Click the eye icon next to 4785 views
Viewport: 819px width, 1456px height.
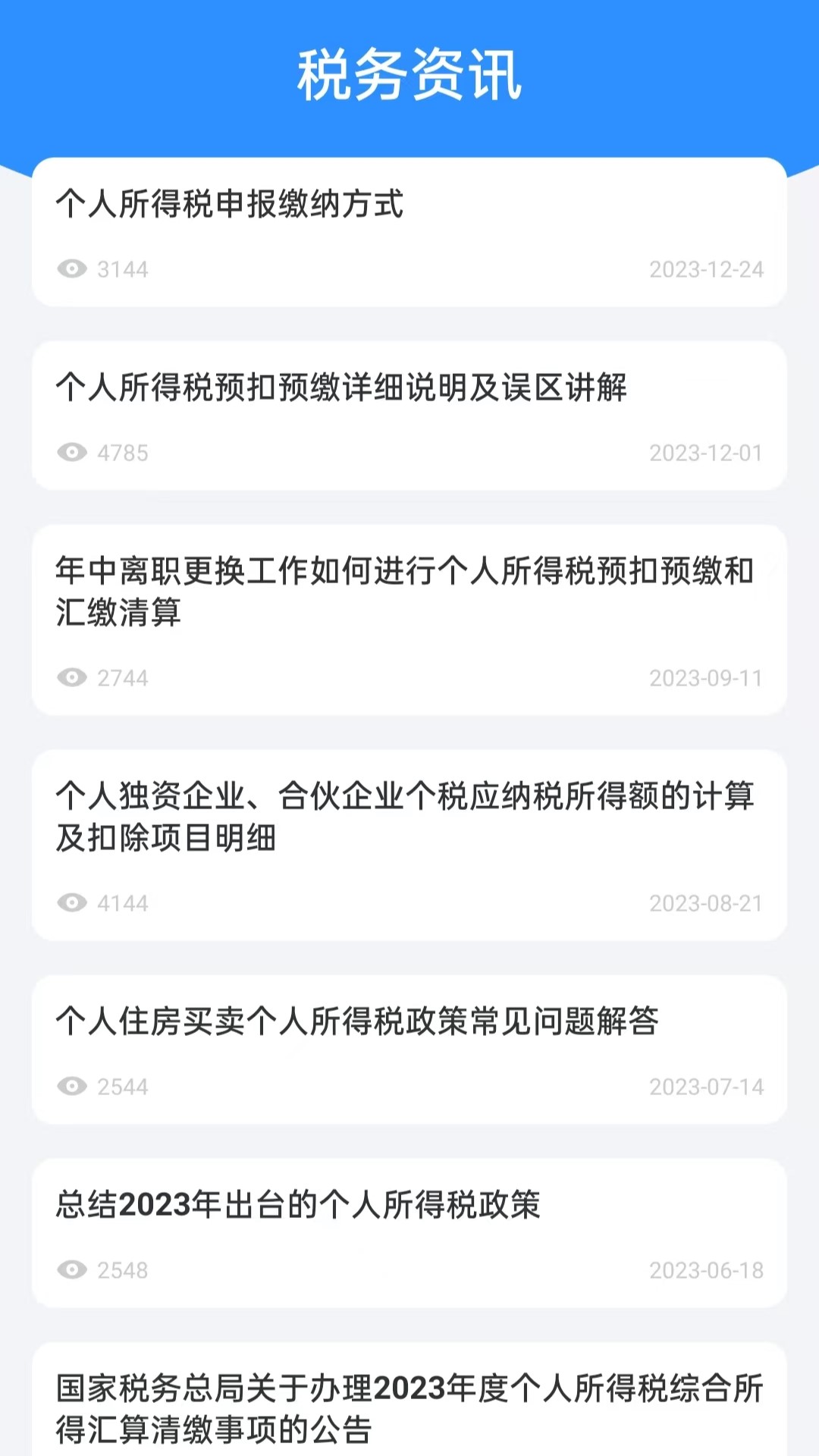(72, 453)
